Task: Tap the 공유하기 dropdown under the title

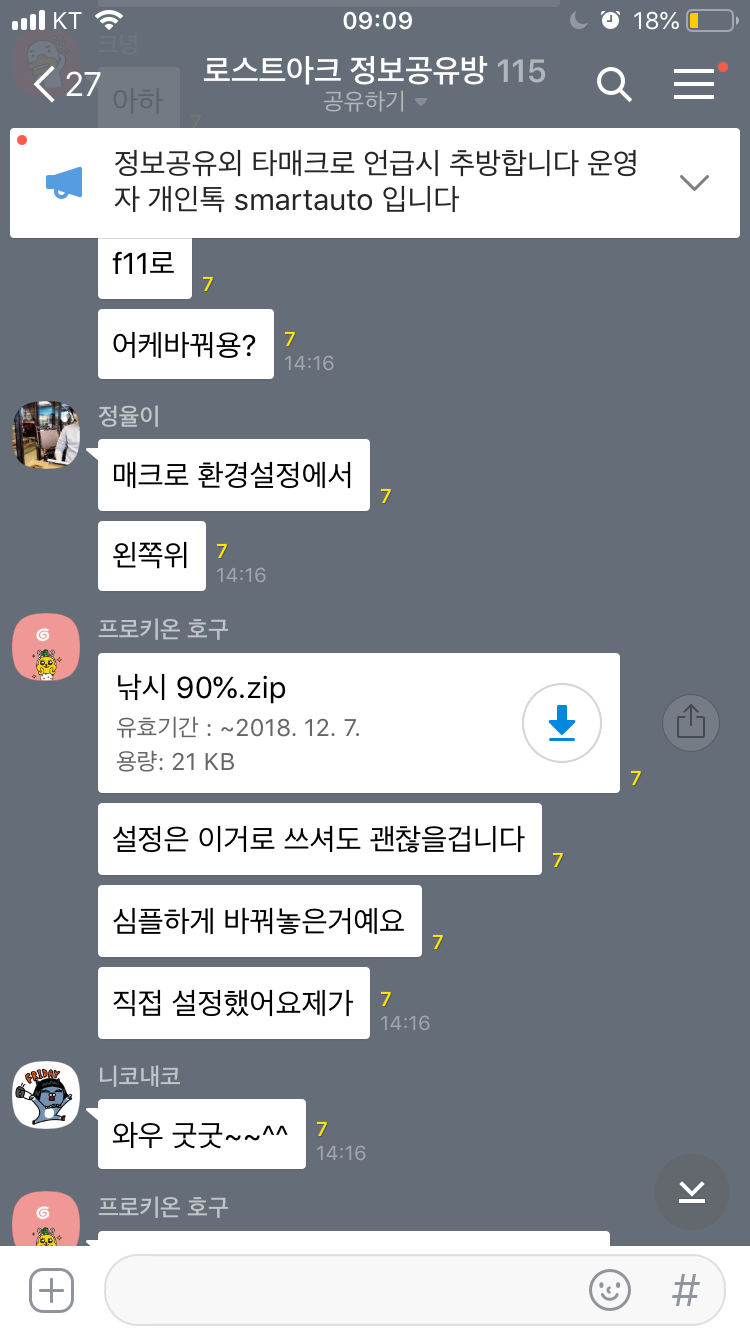Action: 375,101
